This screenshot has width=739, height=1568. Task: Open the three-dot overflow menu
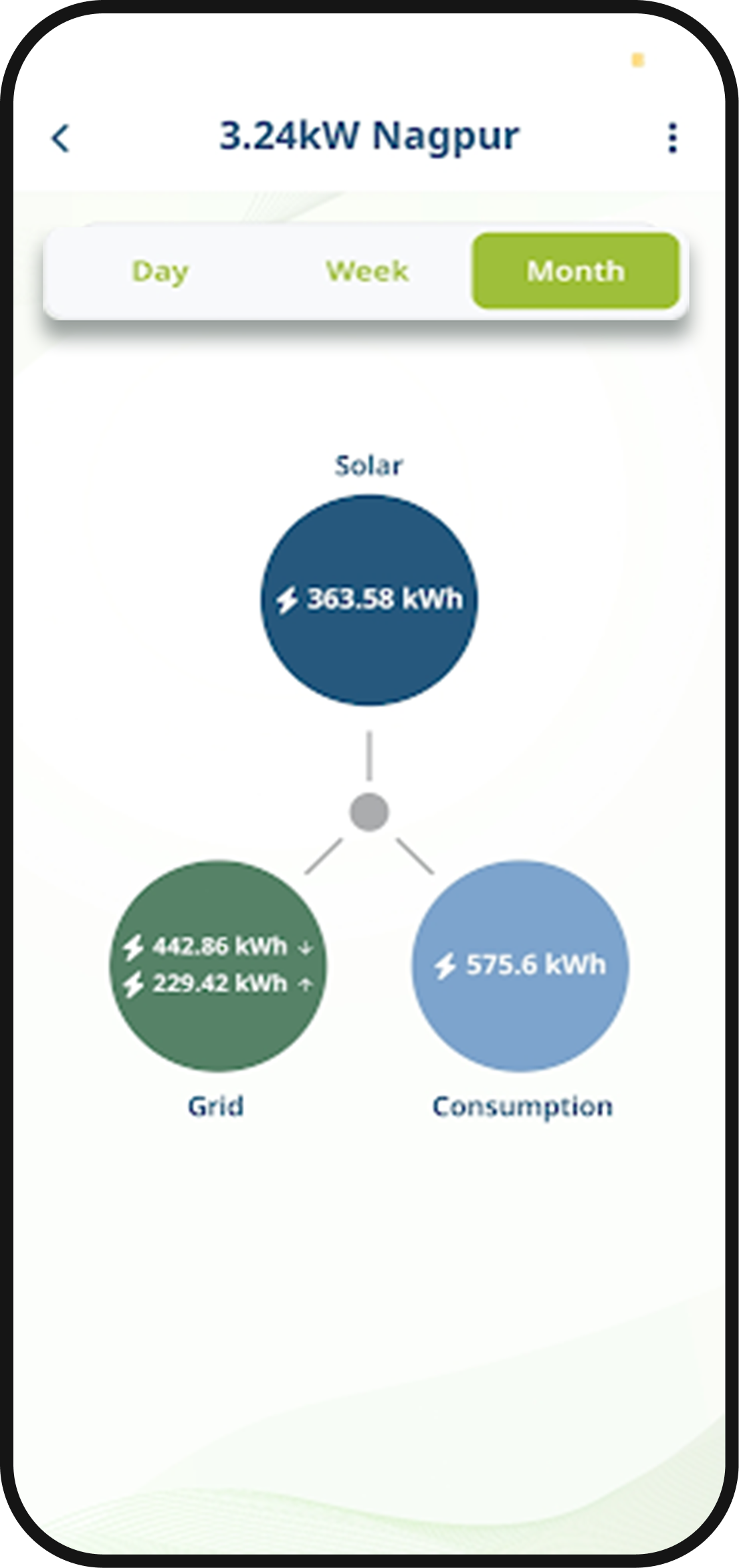click(672, 138)
